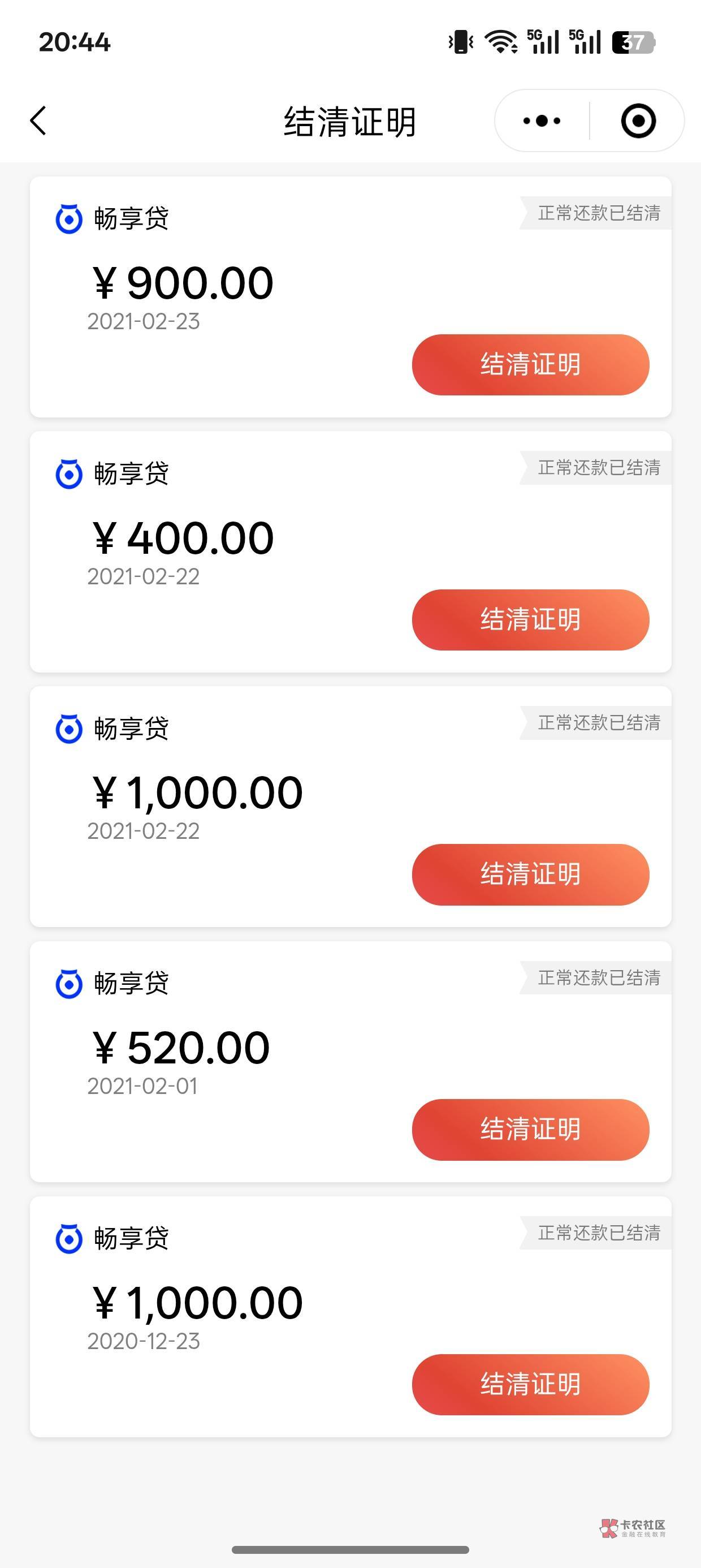Open 结清证明 for ¥1,000.00 loan dated 2021-02-22
701x1568 pixels.
click(x=530, y=874)
